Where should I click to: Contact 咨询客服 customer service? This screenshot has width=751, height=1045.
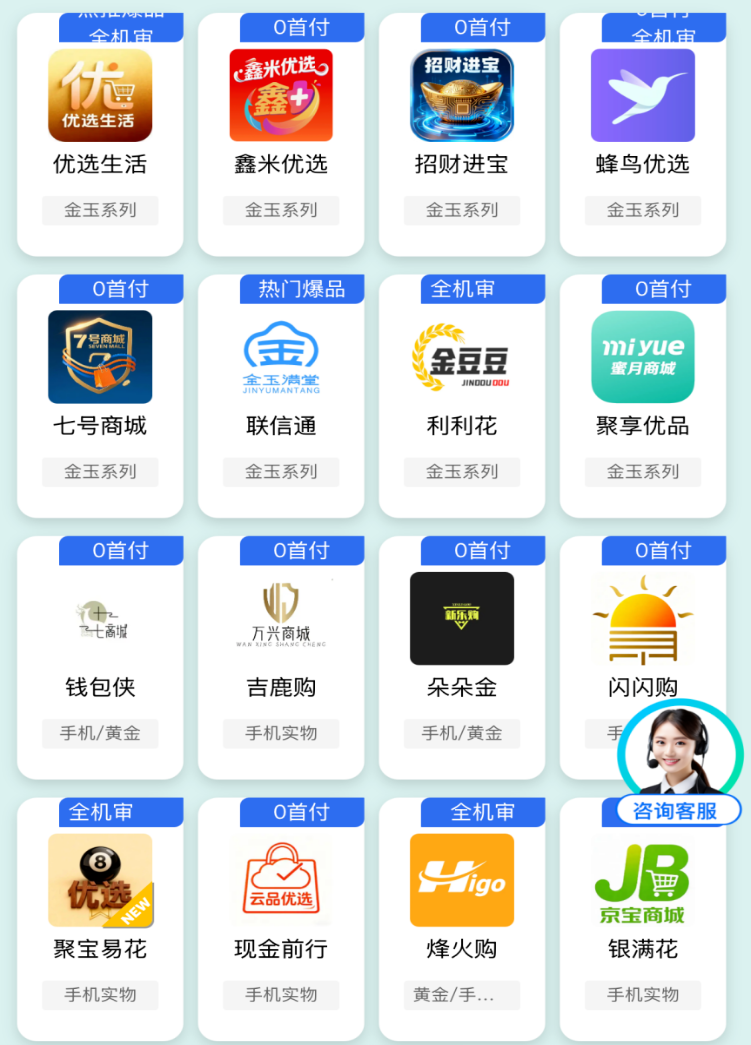coord(679,760)
